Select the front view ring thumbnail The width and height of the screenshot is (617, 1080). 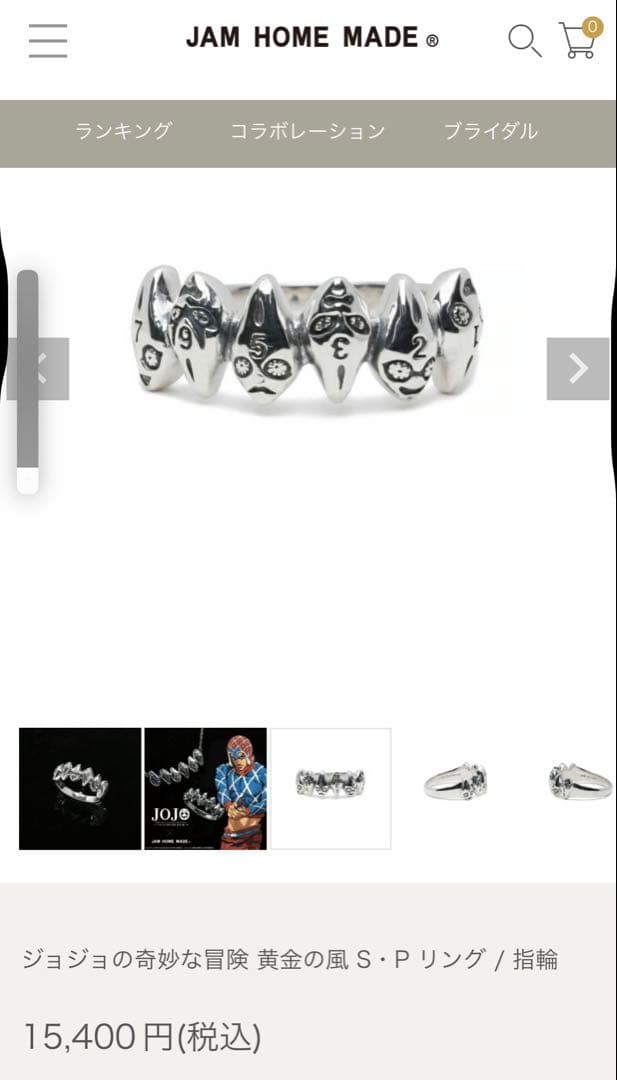(x=330, y=788)
